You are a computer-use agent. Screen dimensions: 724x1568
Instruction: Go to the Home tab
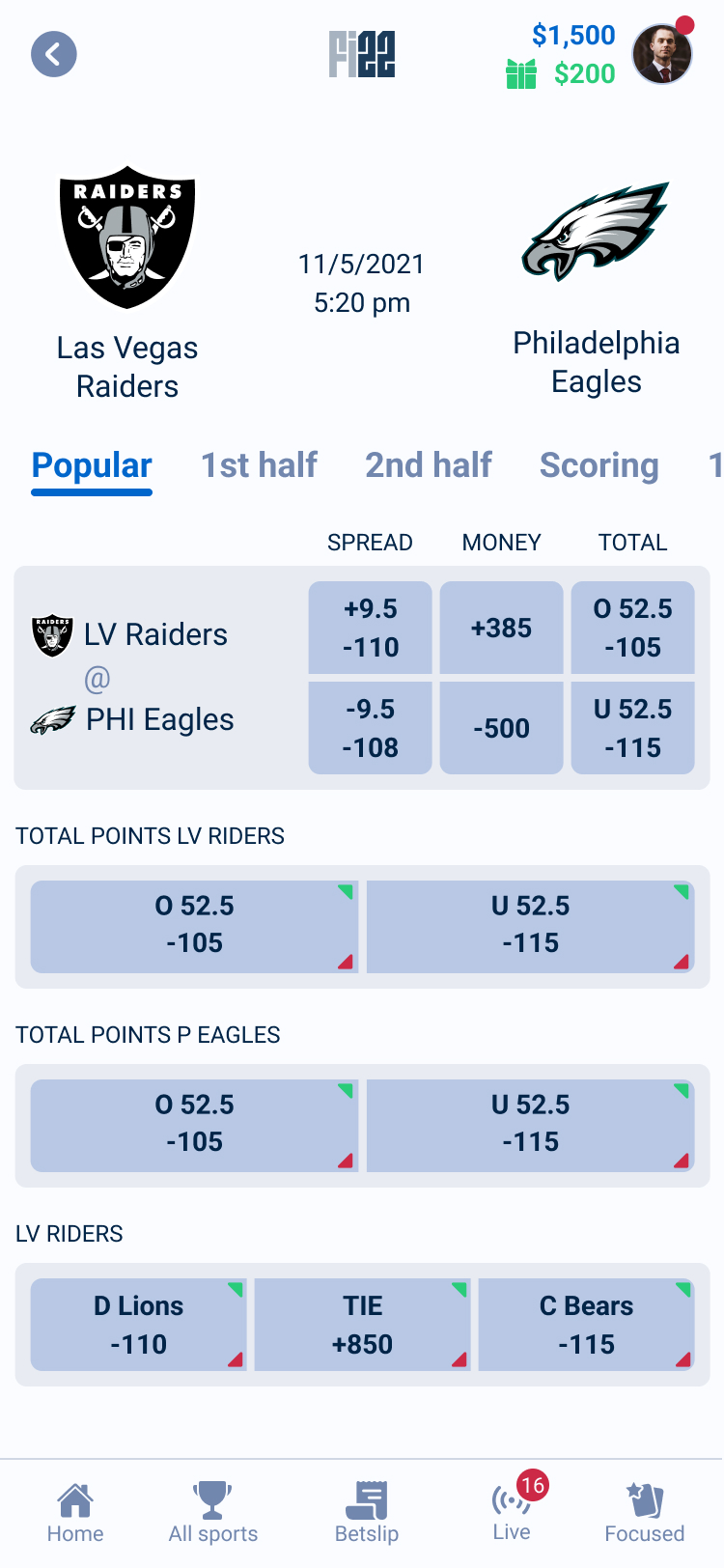[75, 1512]
